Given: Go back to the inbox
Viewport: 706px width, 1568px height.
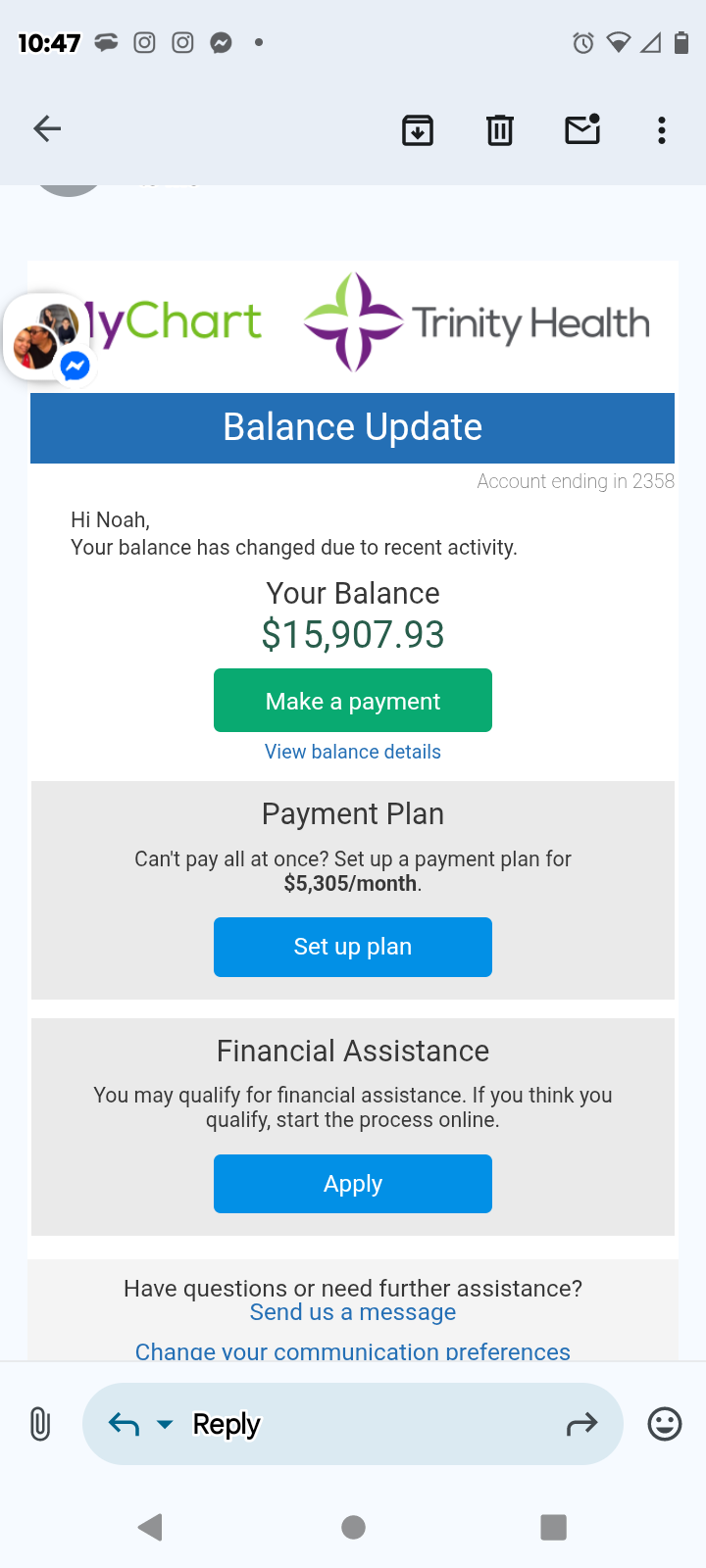Looking at the screenshot, I should (47, 128).
